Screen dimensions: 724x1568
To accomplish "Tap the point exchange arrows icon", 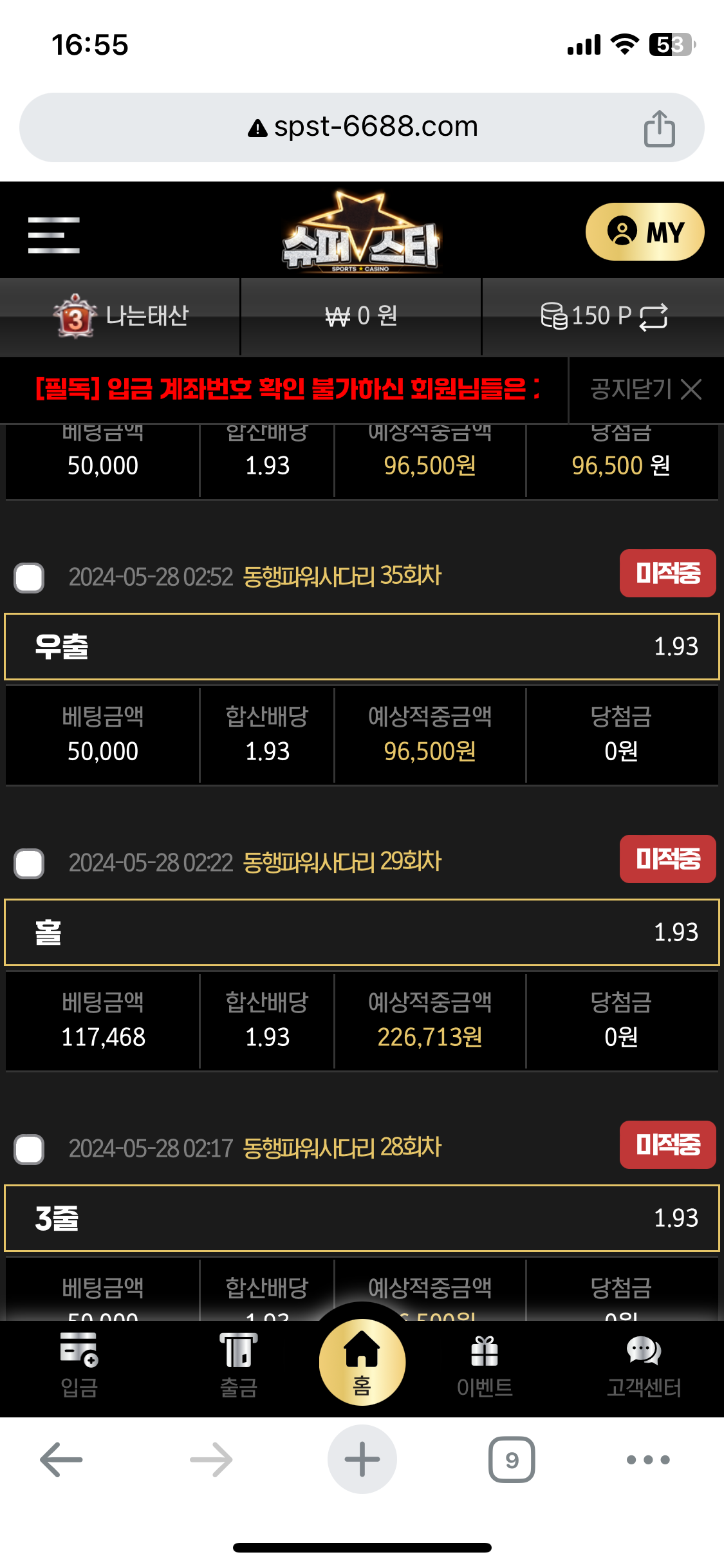I will tap(653, 317).
